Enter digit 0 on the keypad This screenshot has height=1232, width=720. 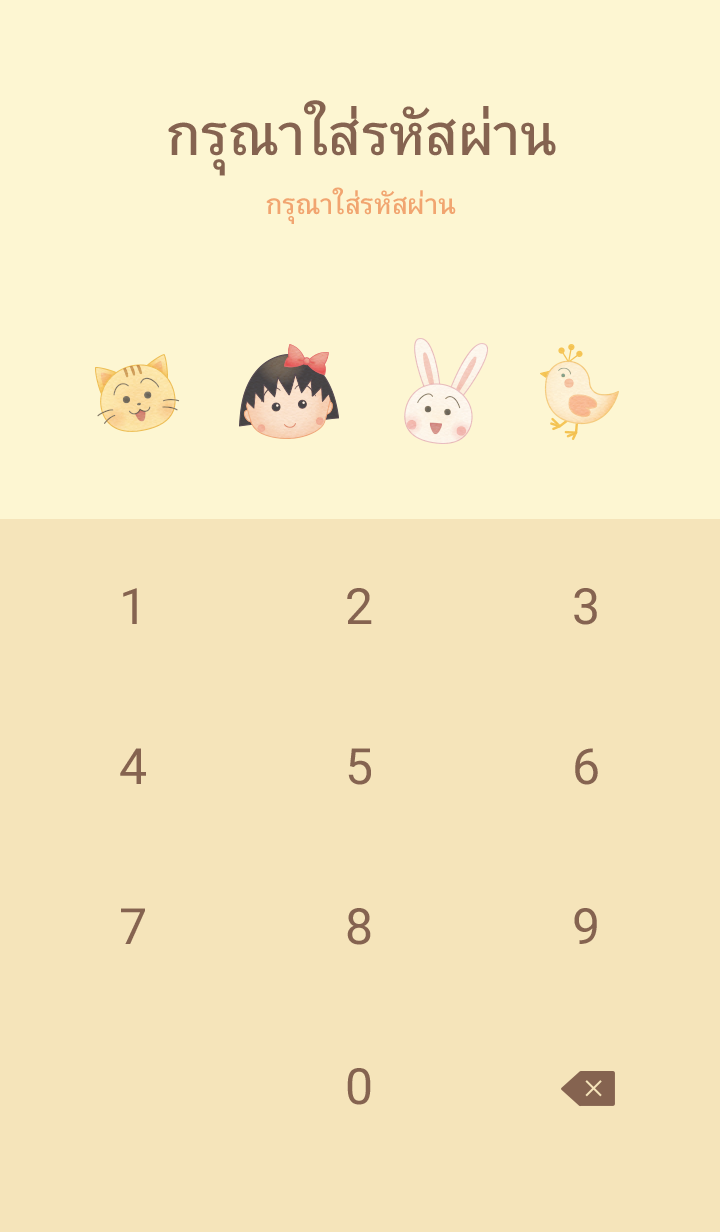(x=359, y=1088)
